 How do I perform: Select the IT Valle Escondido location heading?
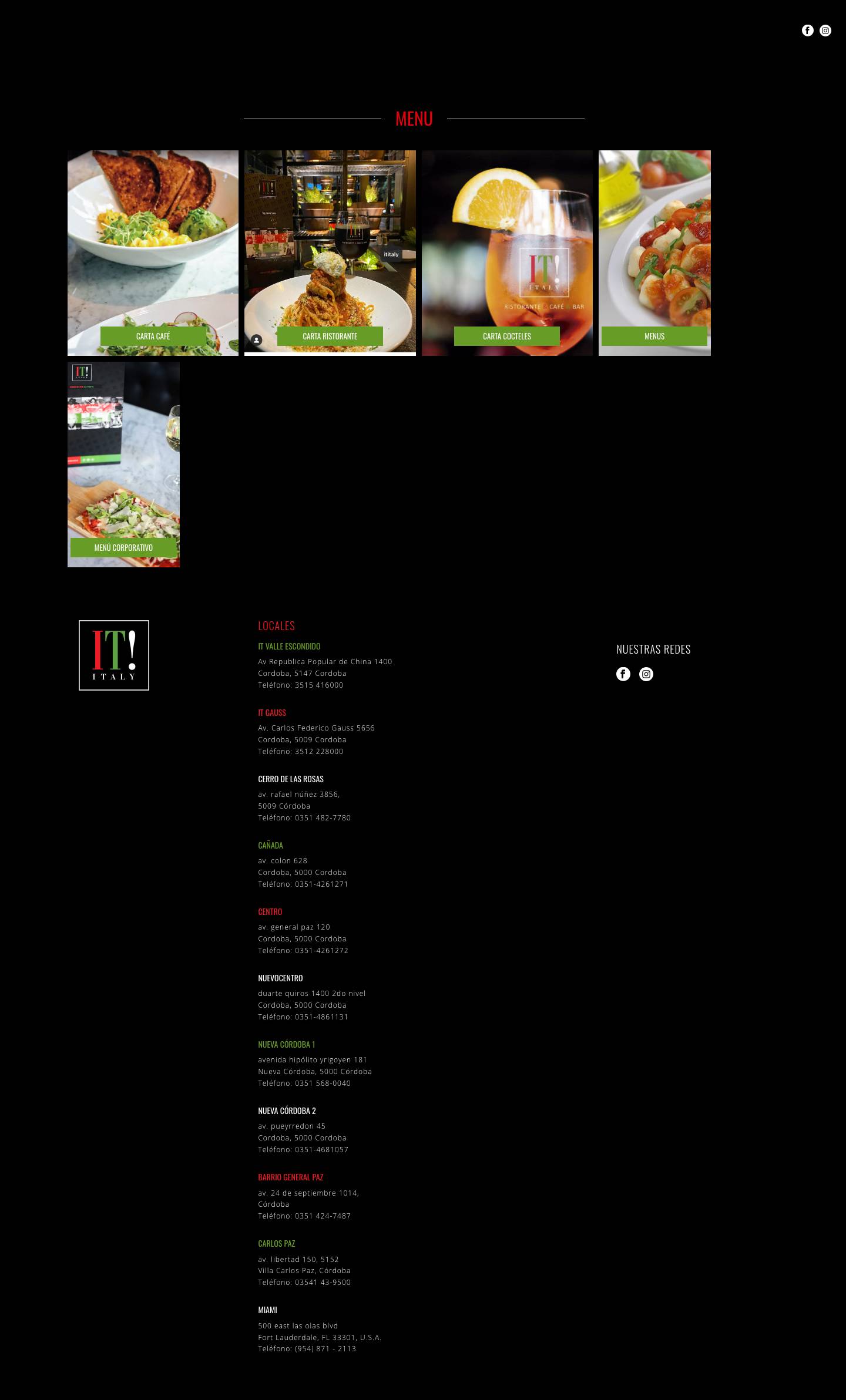(x=290, y=646)
